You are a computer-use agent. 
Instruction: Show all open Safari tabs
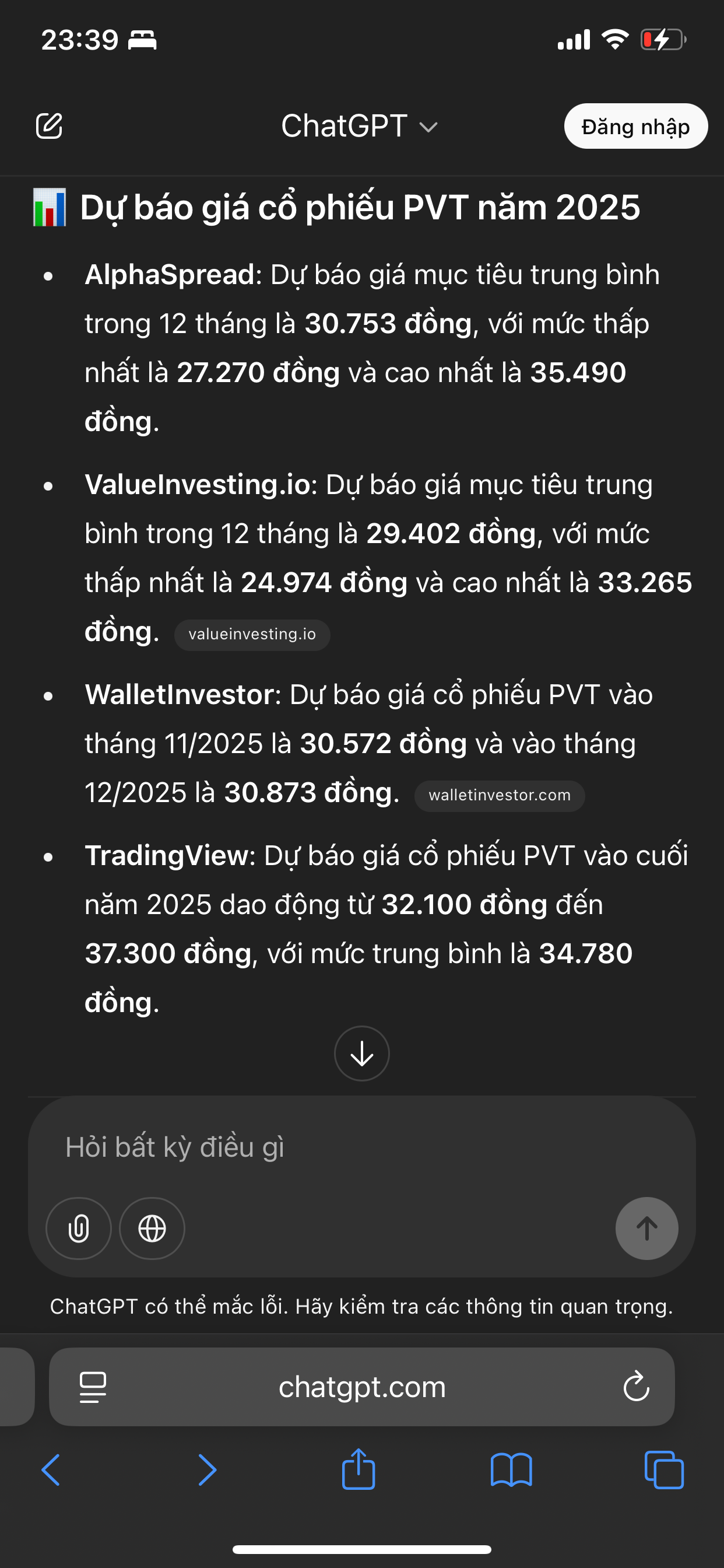(664, 1471)
